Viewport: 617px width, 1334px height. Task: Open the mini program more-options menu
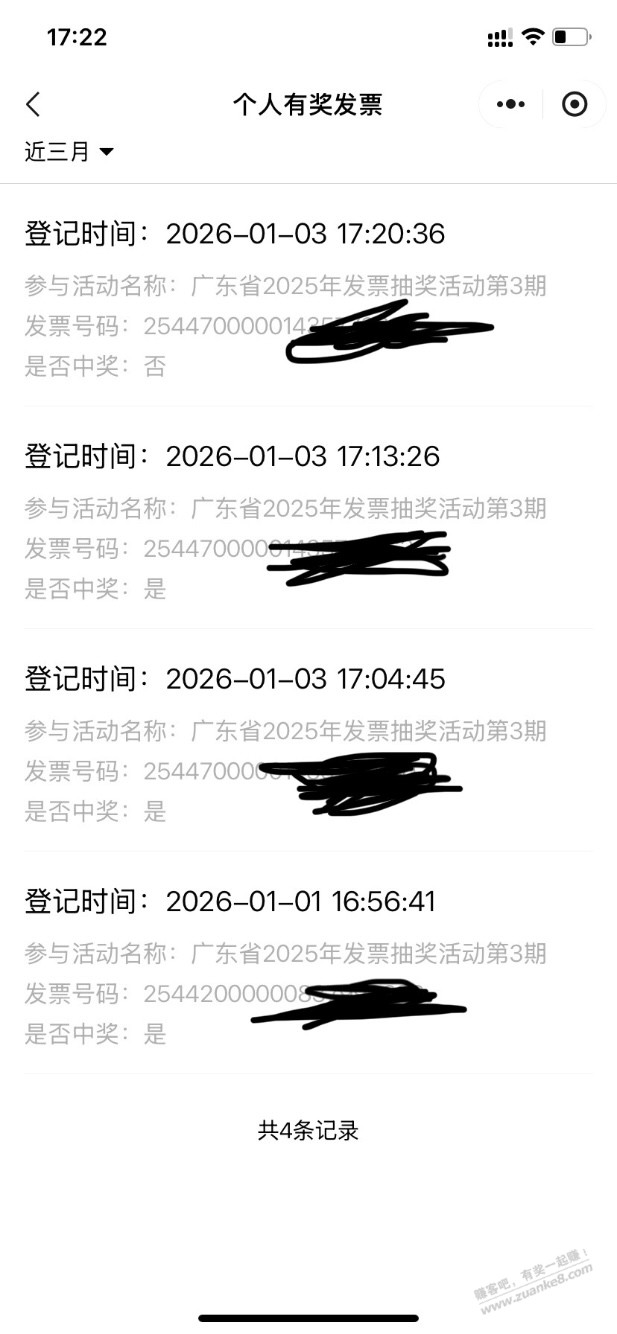click(x=510, y=104)
